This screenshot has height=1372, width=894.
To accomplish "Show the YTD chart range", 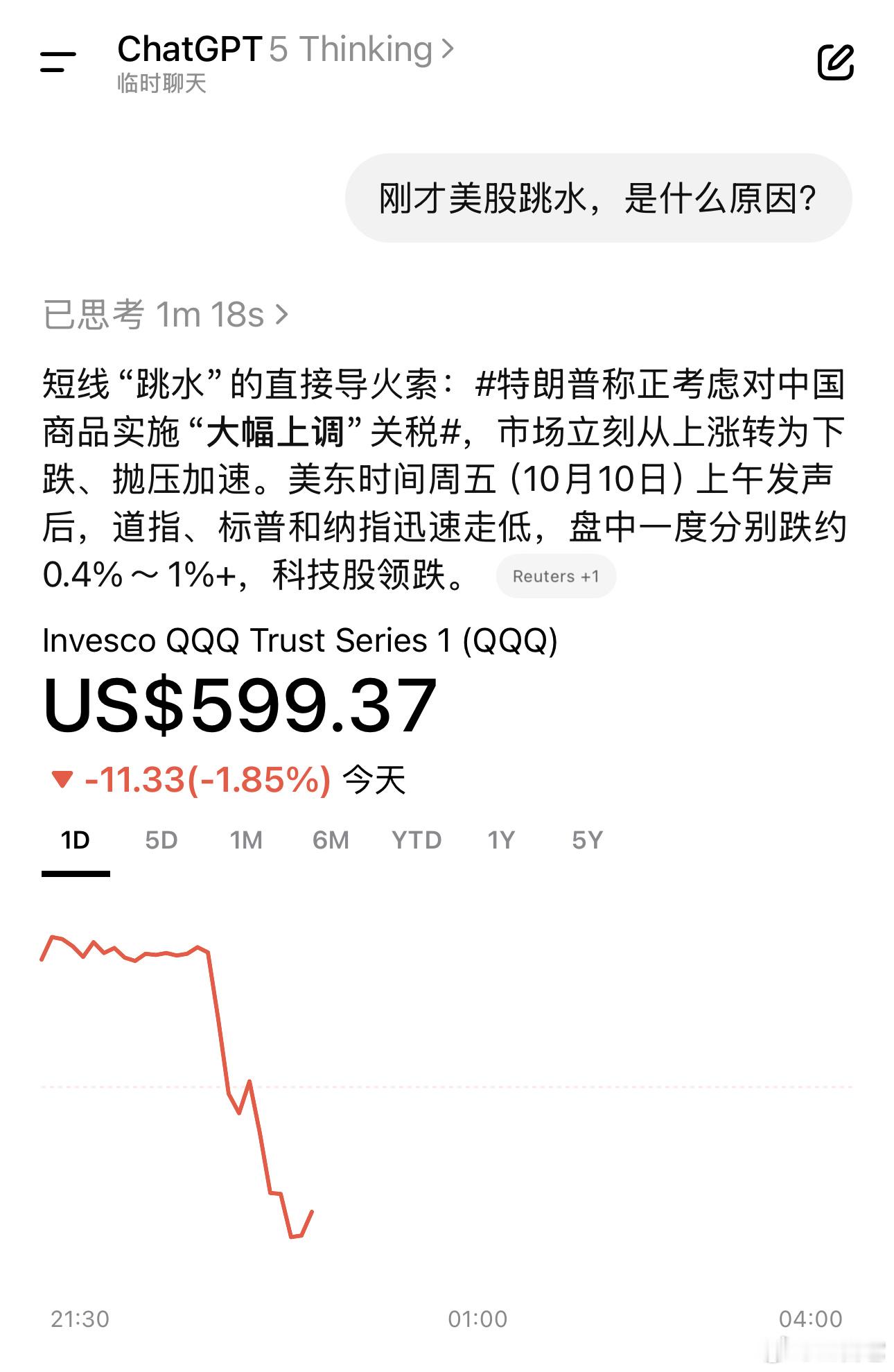I will 417,840.
